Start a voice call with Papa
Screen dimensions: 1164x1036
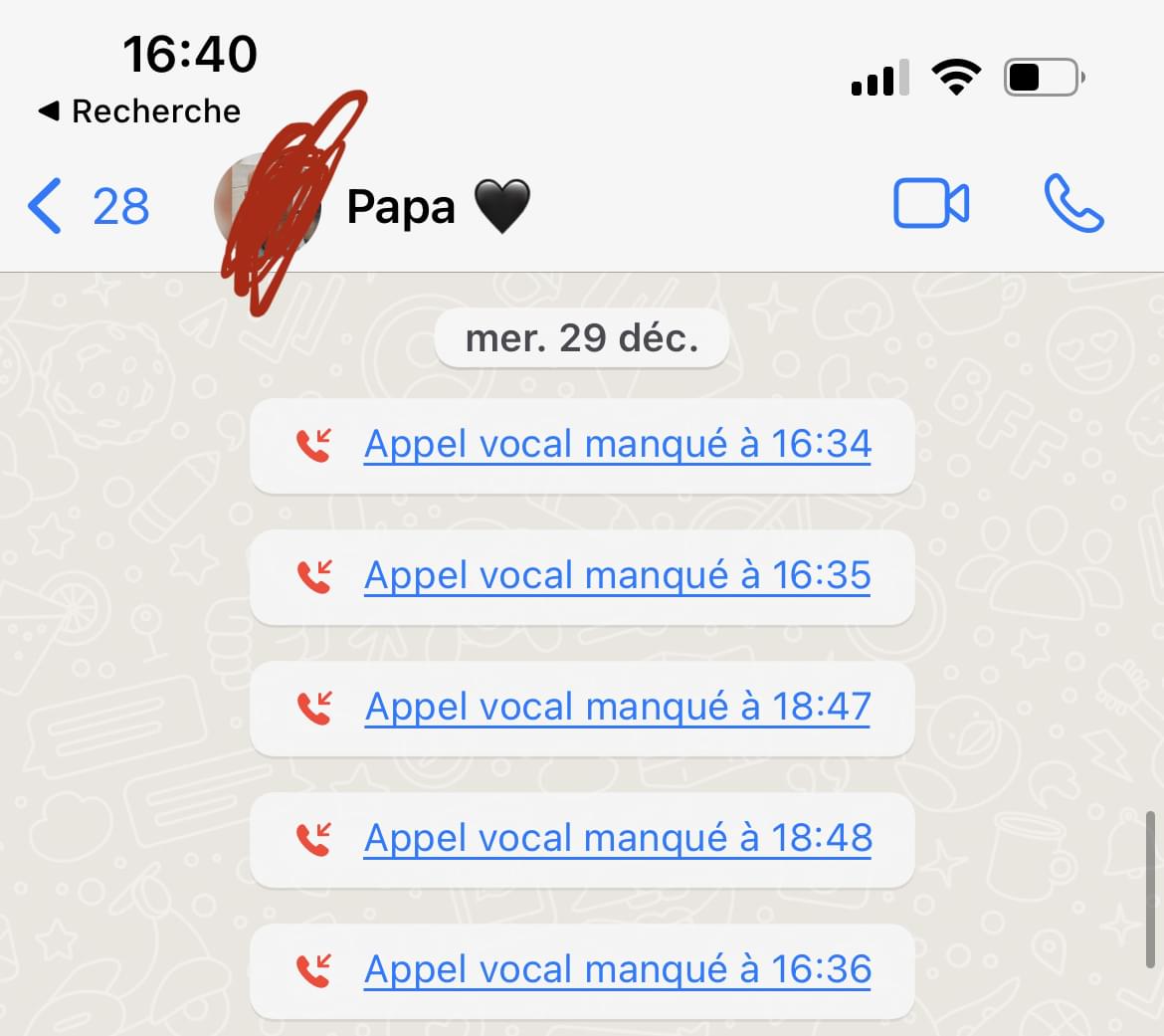[x=1073, y=204]
